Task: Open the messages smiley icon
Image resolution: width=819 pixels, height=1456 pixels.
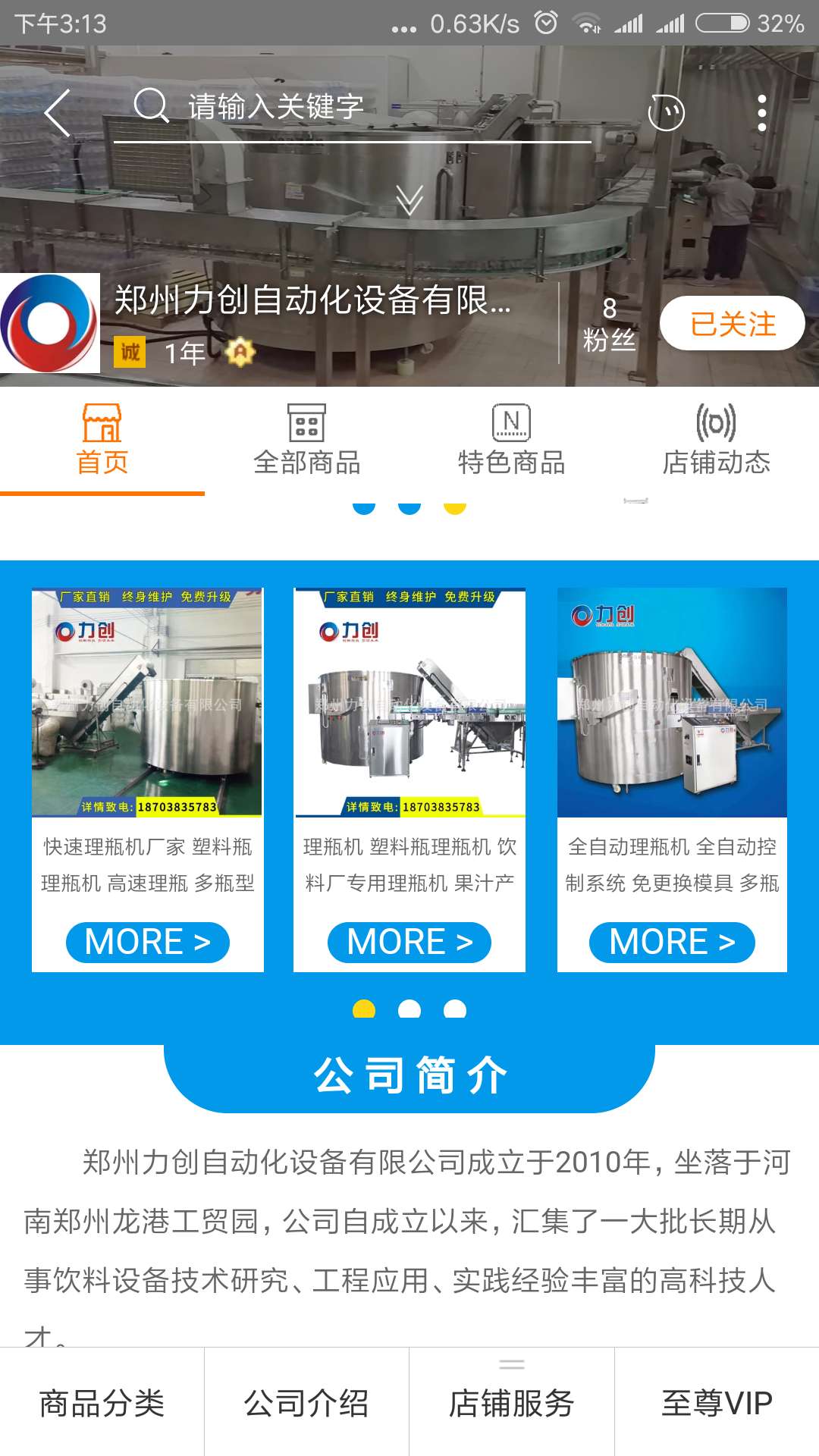Action: (666, 113)
